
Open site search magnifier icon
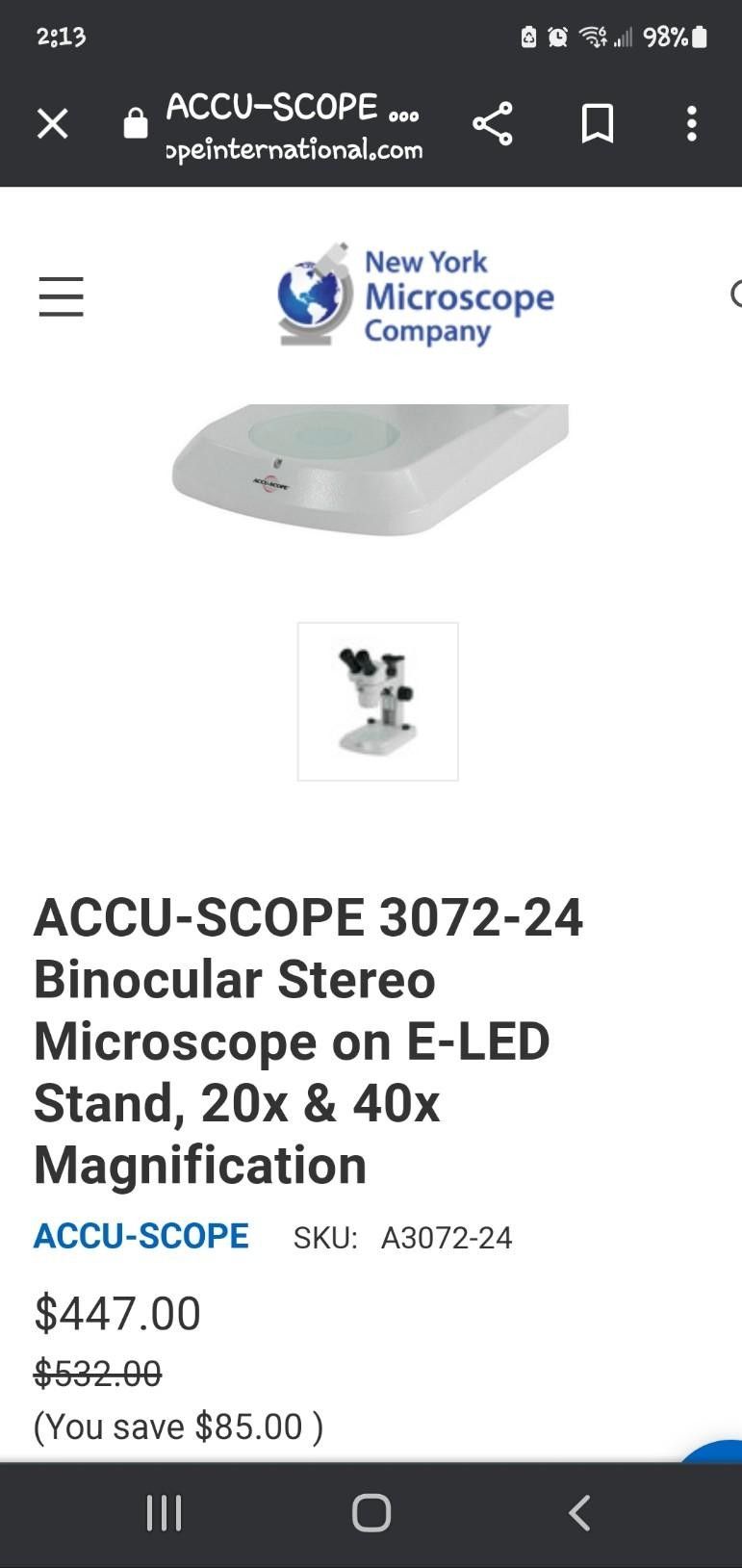pos(734,295)
